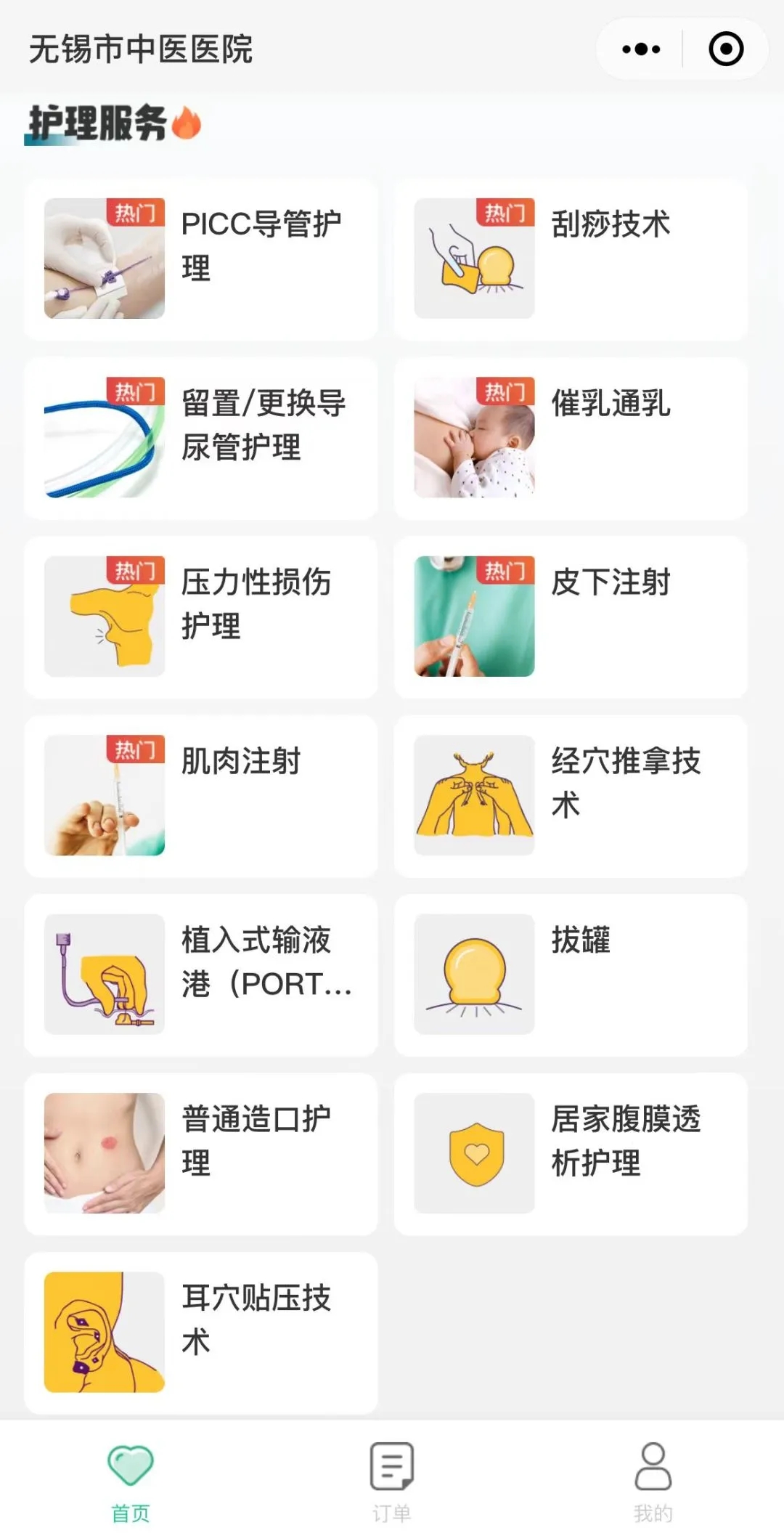Viewport: 784px width, 1533px height.
Task: View the 拔罐 service
Action: point(571,975)
